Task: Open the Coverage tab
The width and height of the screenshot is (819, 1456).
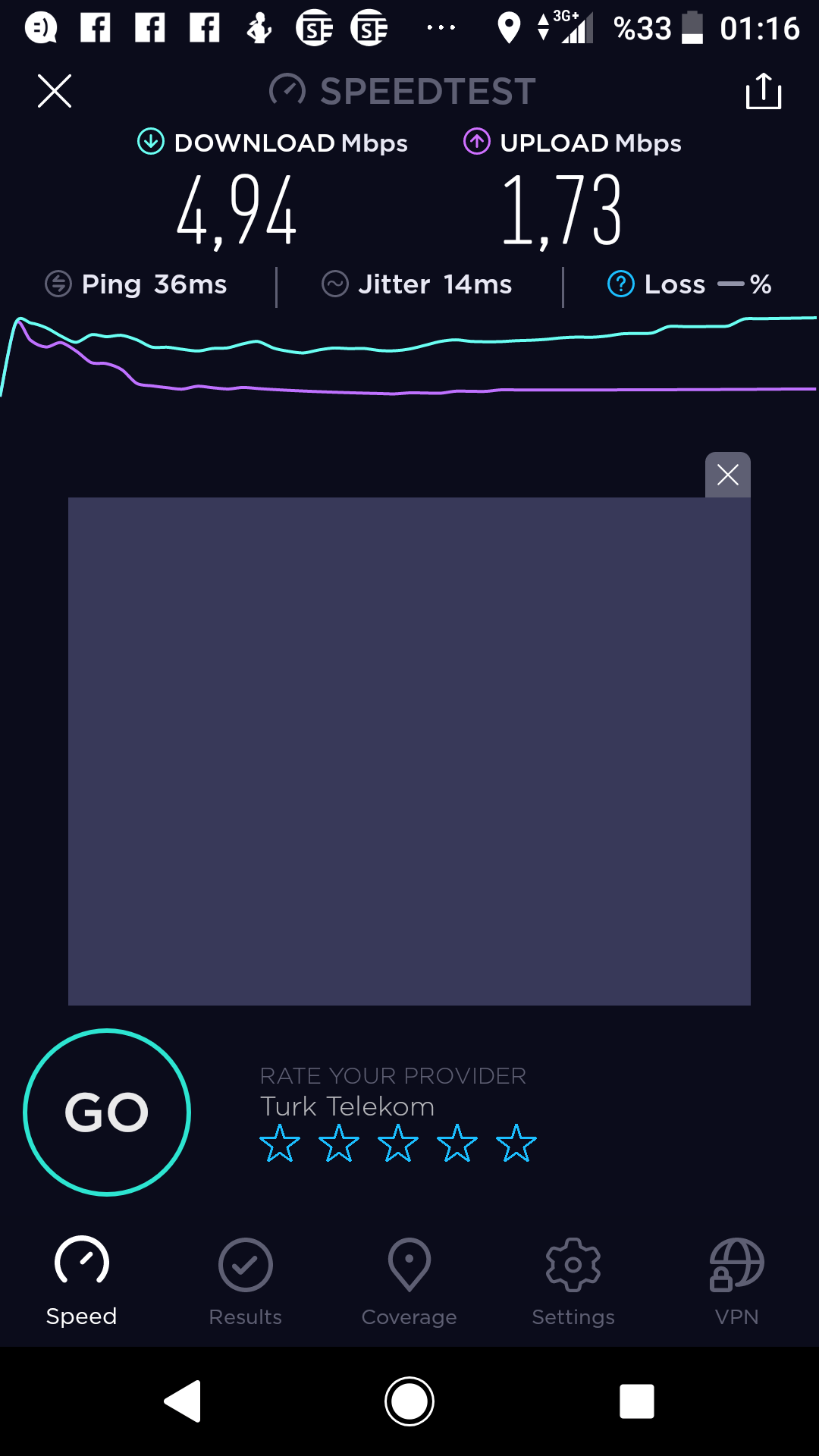Action: [409, 1282]
